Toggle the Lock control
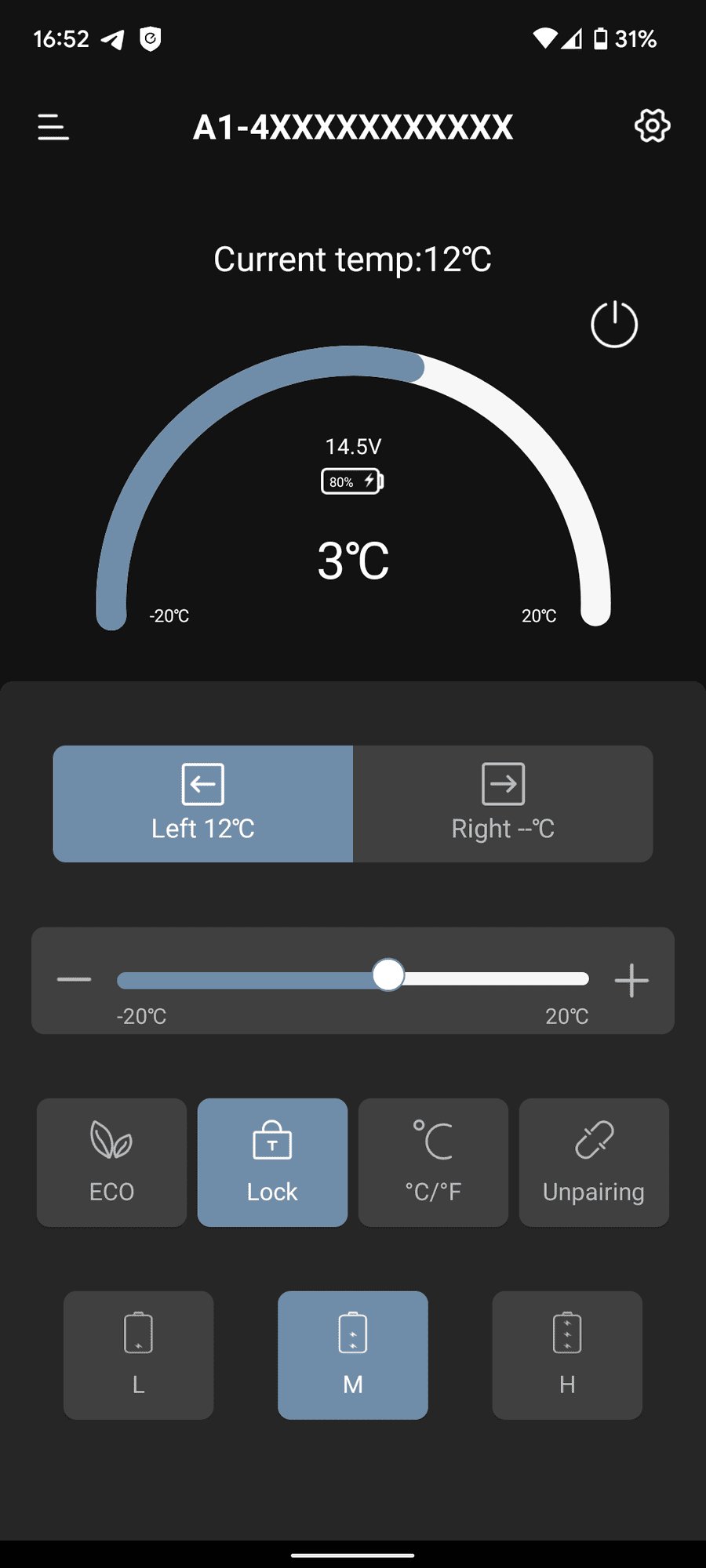This screenshot has height=1568, width=706. pos(272,1162)
